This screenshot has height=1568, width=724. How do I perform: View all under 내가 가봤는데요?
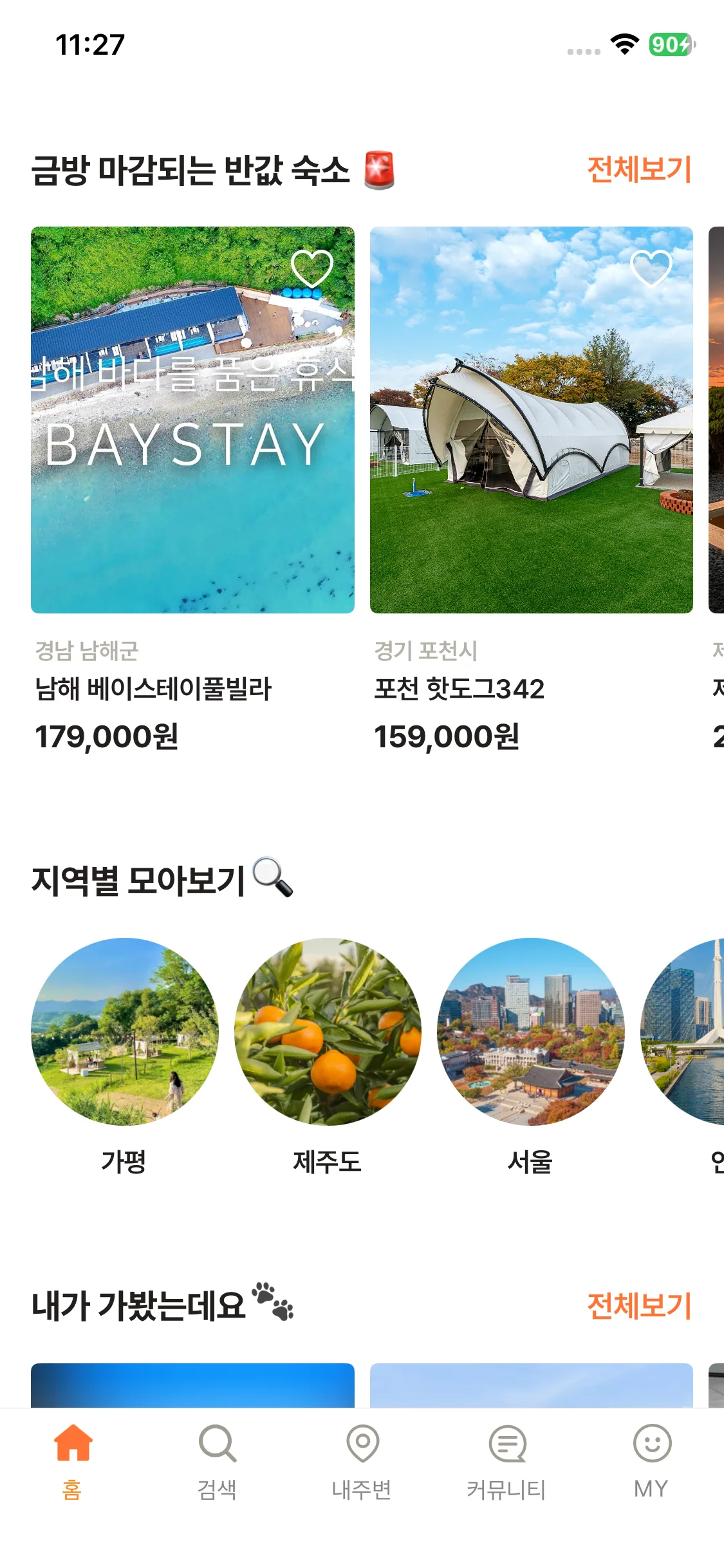(638, 1306)
